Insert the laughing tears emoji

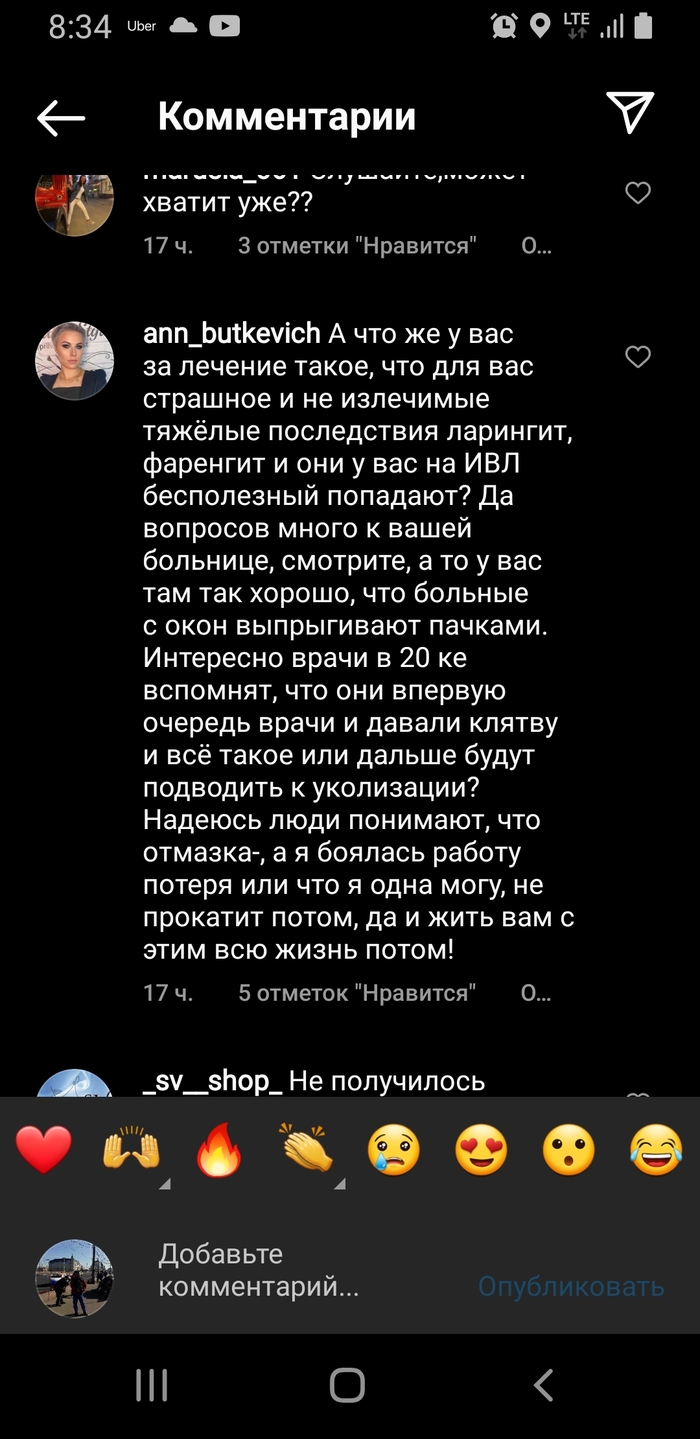[656, 1150]
